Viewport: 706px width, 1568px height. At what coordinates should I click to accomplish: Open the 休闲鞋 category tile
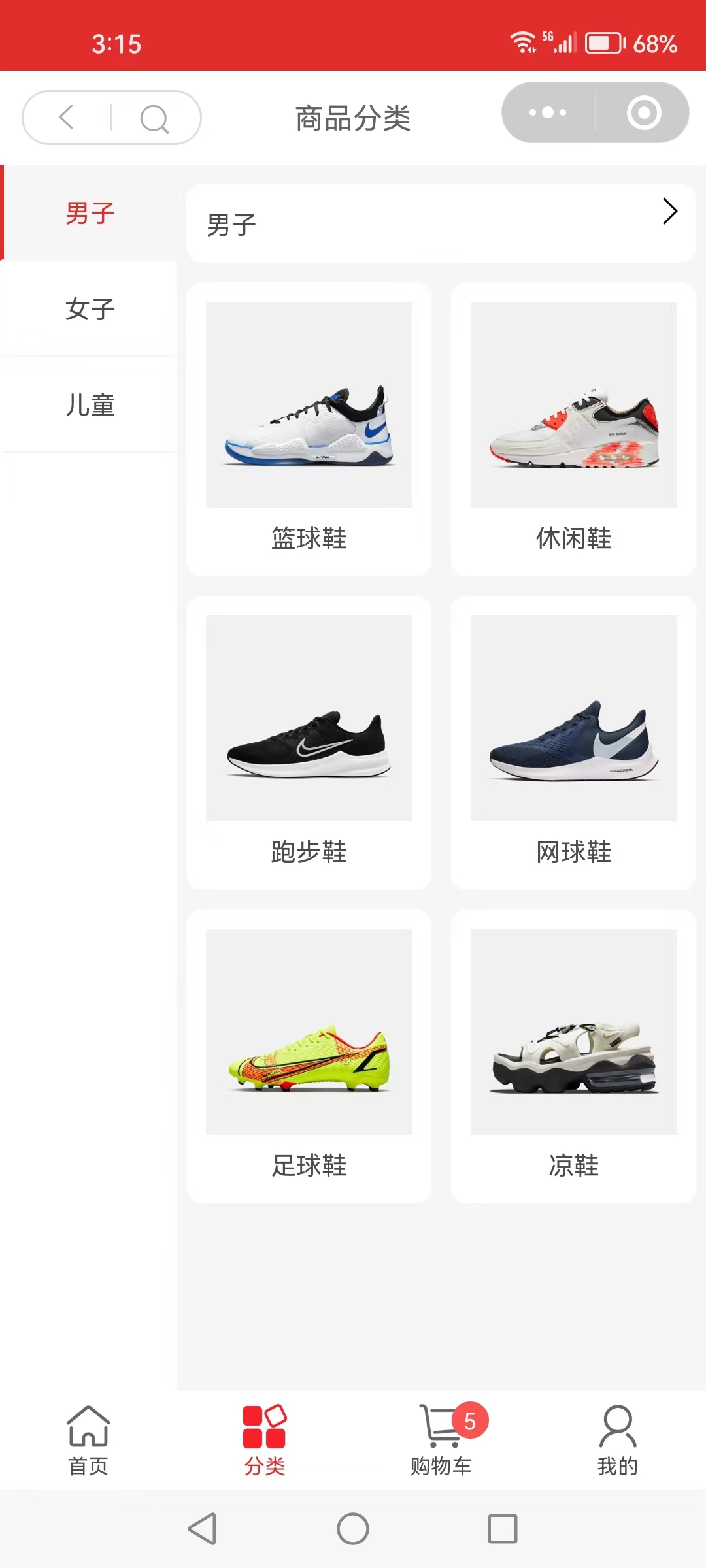click(x=573, y=429)
